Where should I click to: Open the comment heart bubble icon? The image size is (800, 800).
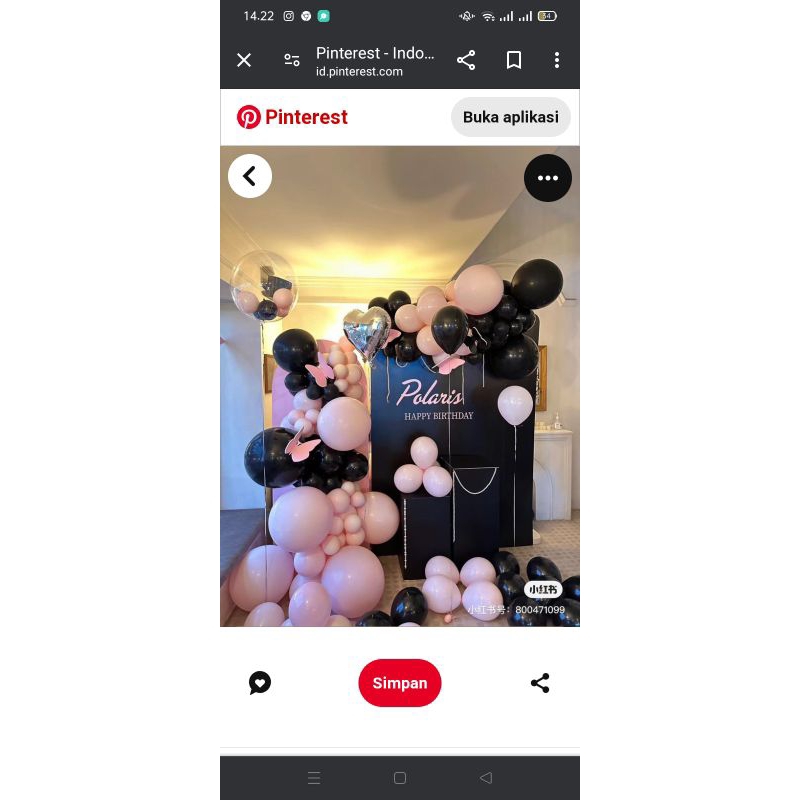pos(260,683)
